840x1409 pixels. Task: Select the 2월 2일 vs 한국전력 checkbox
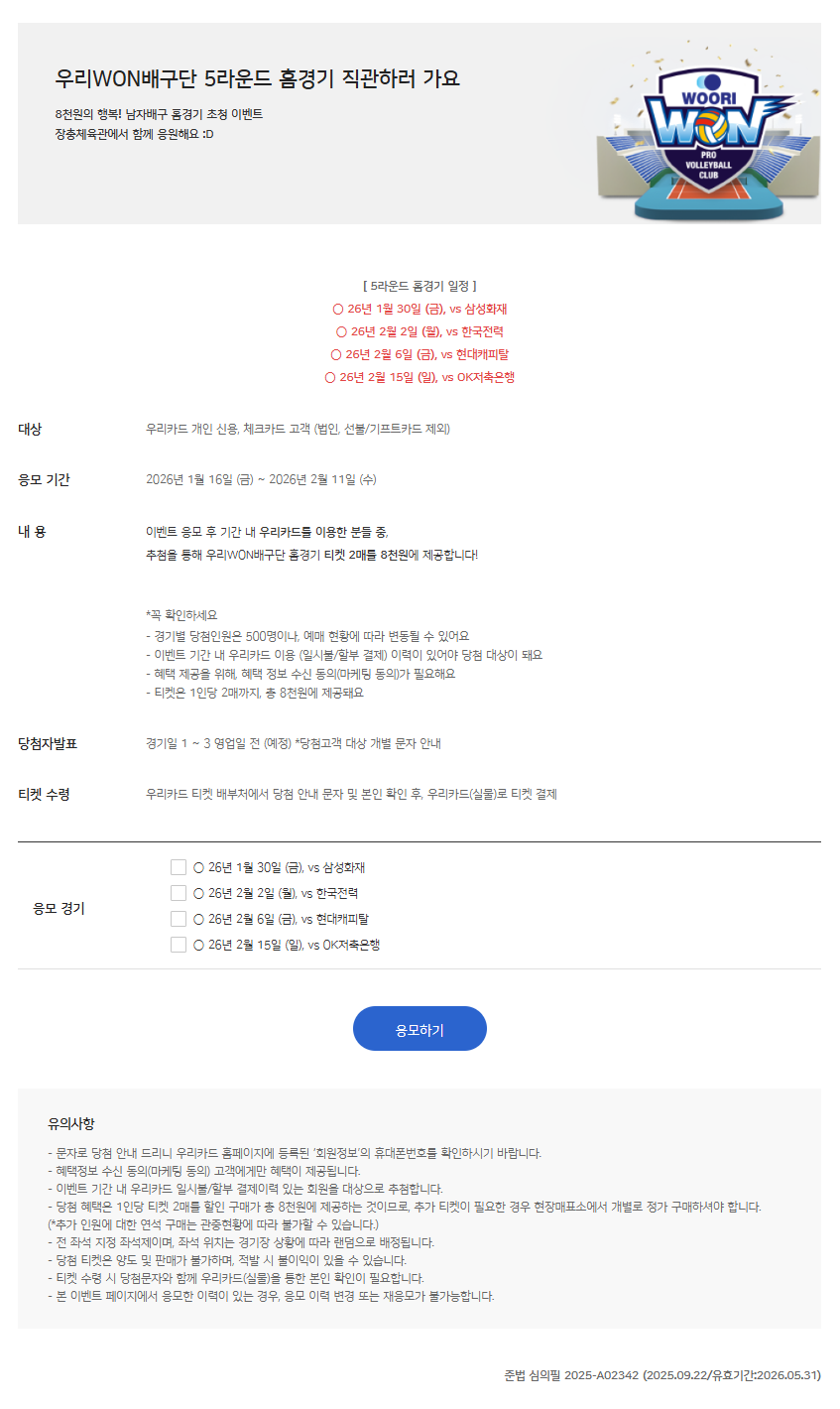pyautogui.click(x=179, y=893)
